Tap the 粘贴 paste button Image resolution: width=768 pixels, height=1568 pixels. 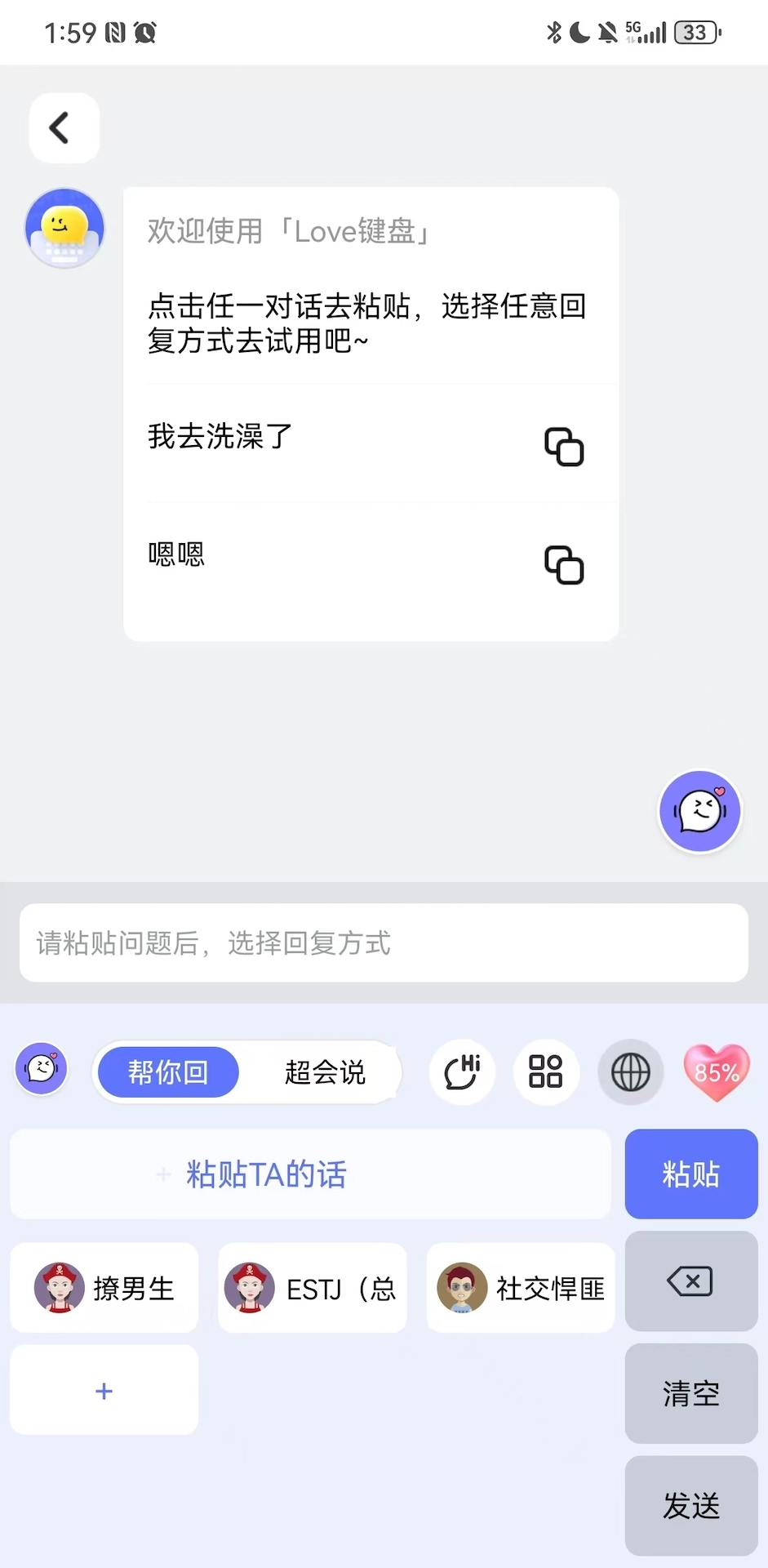click(x=690, y=1174)
